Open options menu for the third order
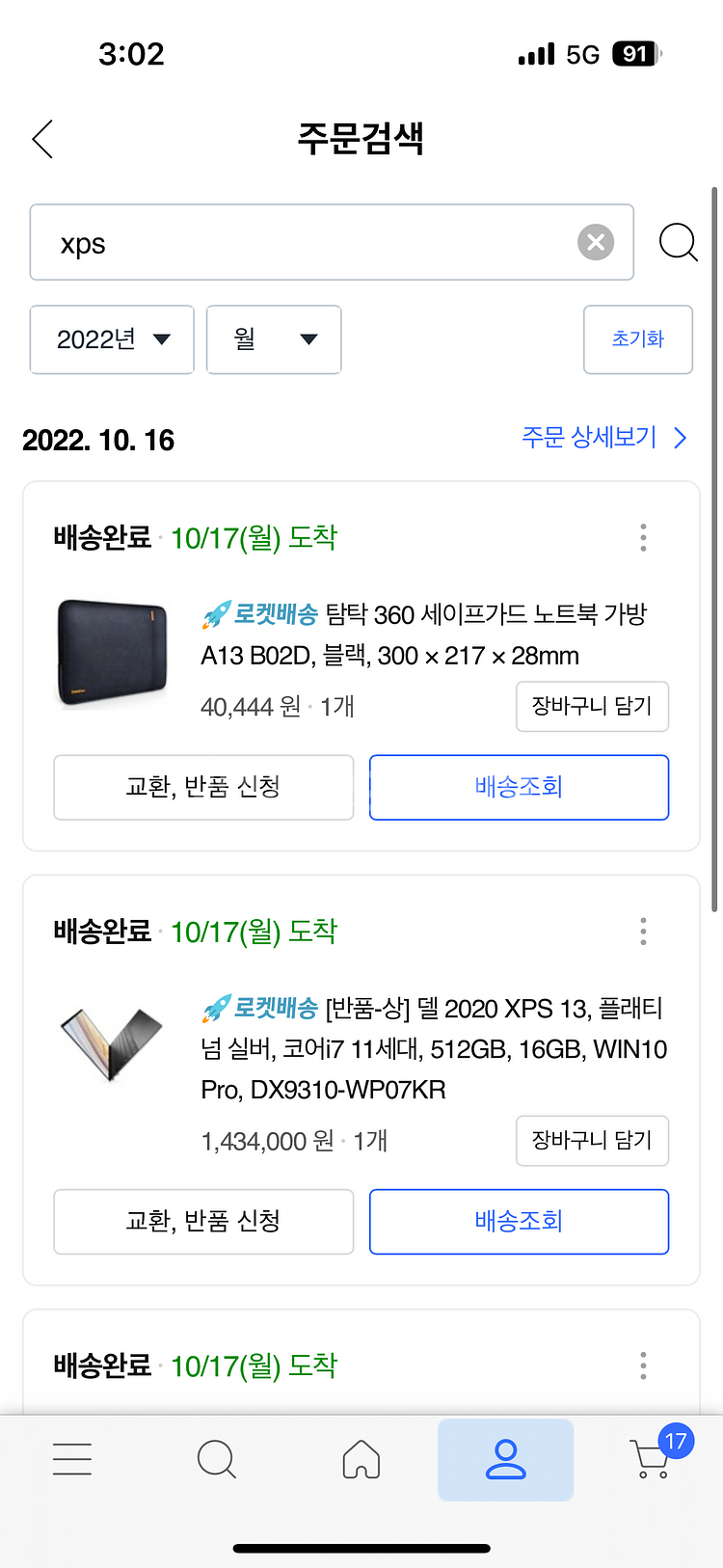Screen dimensions: 723x1568 (x=643, y=1365)
